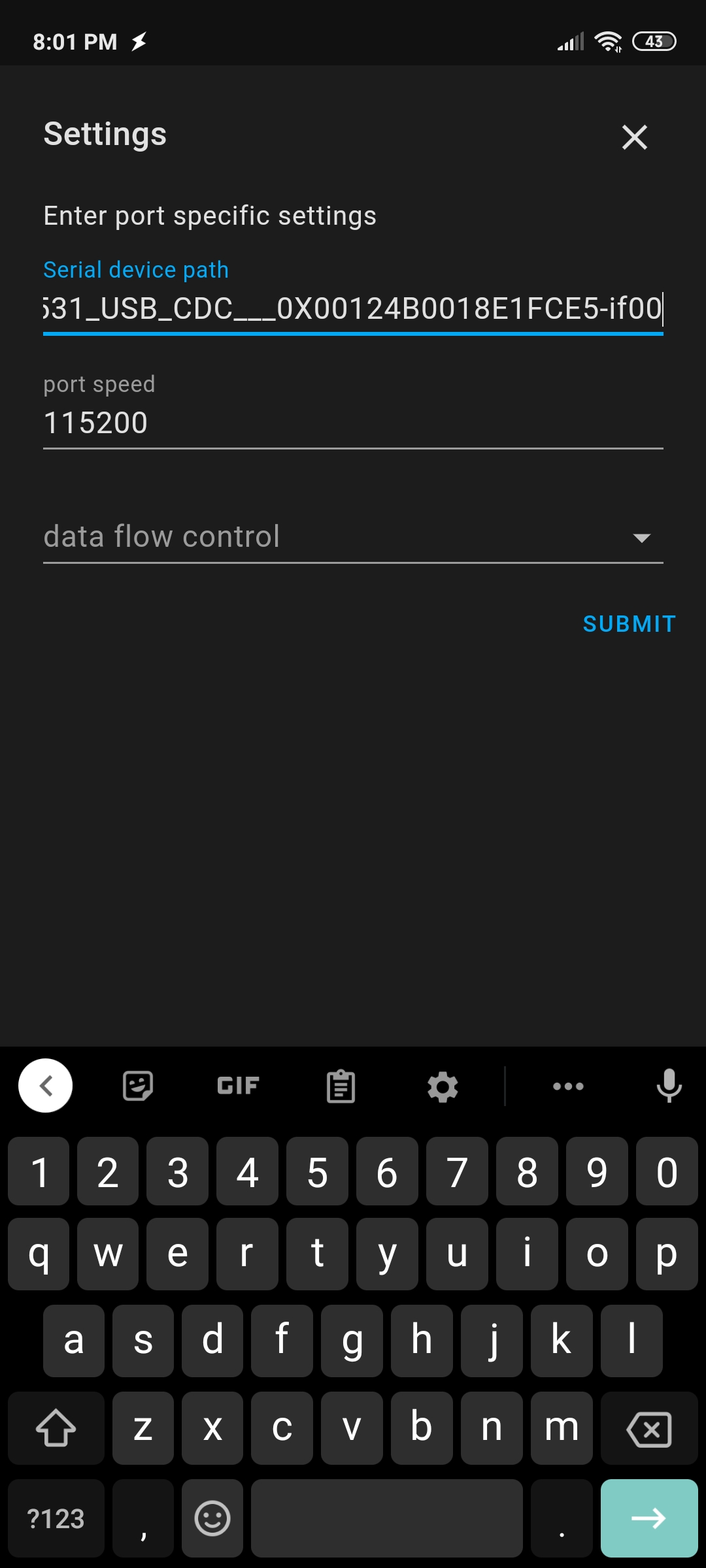Open keyboard settings gear
The height and width of the screenshot is (1568, 706).
pos(443,1086)
